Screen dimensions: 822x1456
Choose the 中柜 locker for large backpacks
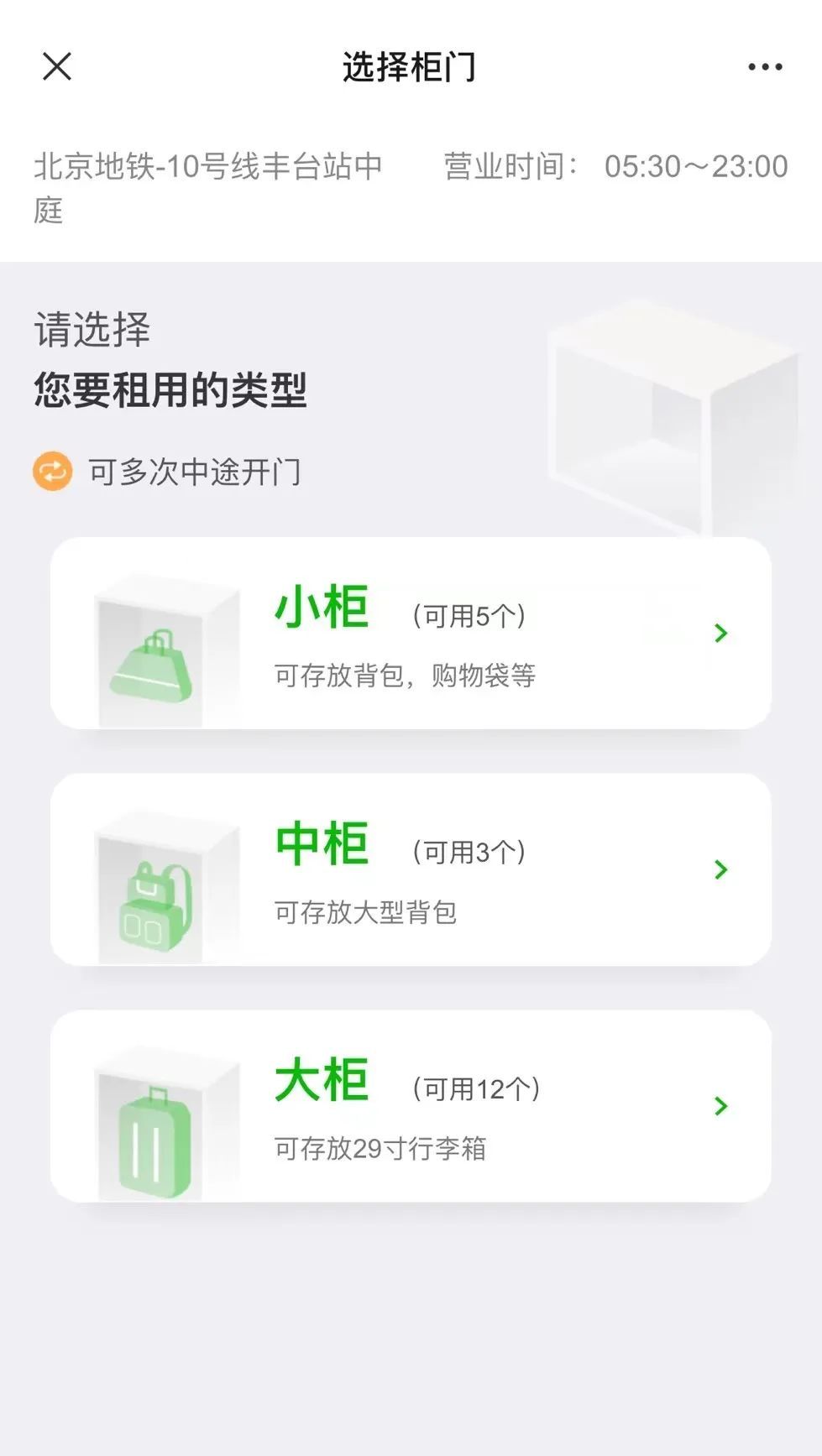pos(411,870)
